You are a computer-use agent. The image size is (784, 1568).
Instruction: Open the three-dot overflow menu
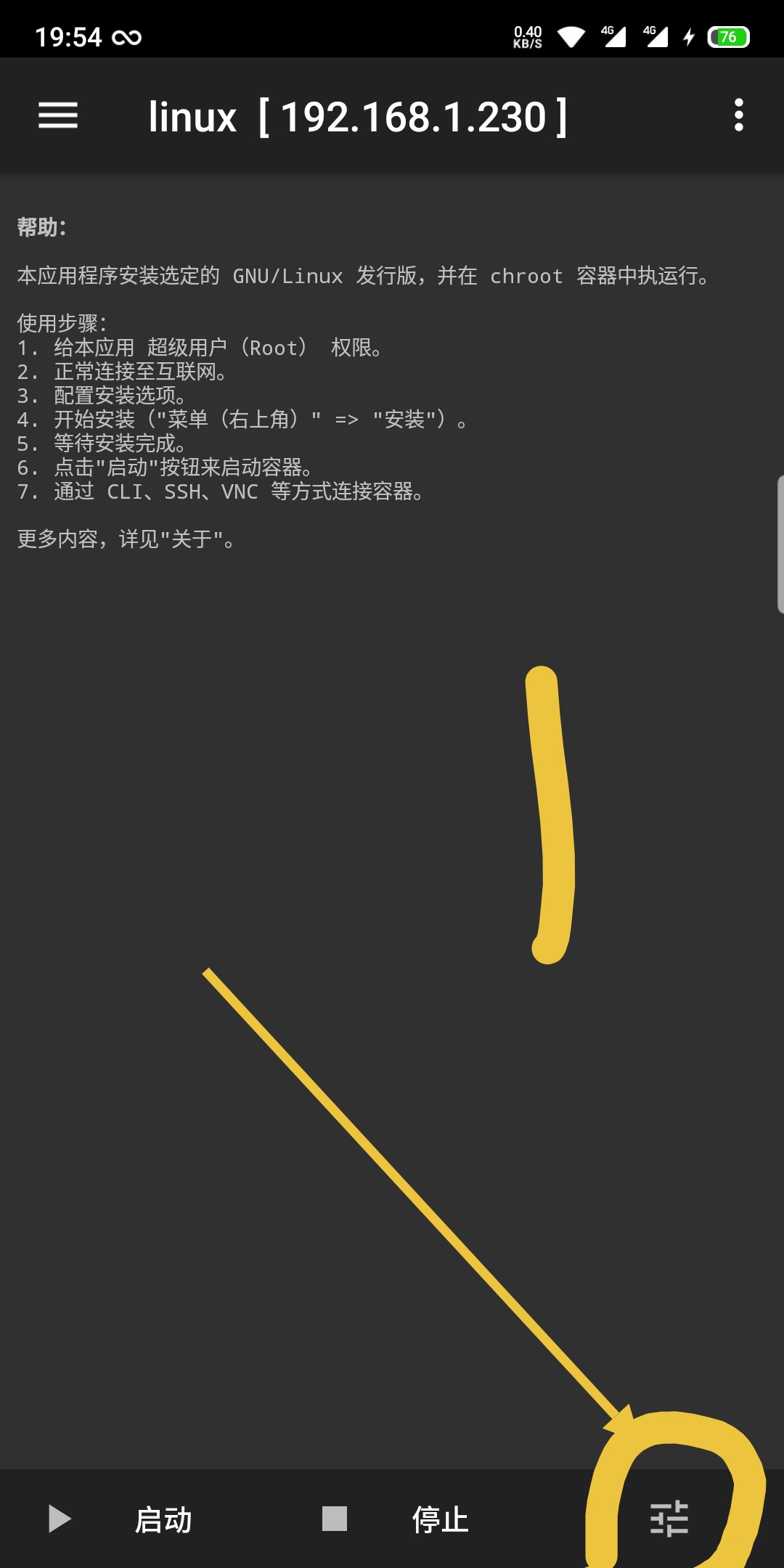(738, 115)
